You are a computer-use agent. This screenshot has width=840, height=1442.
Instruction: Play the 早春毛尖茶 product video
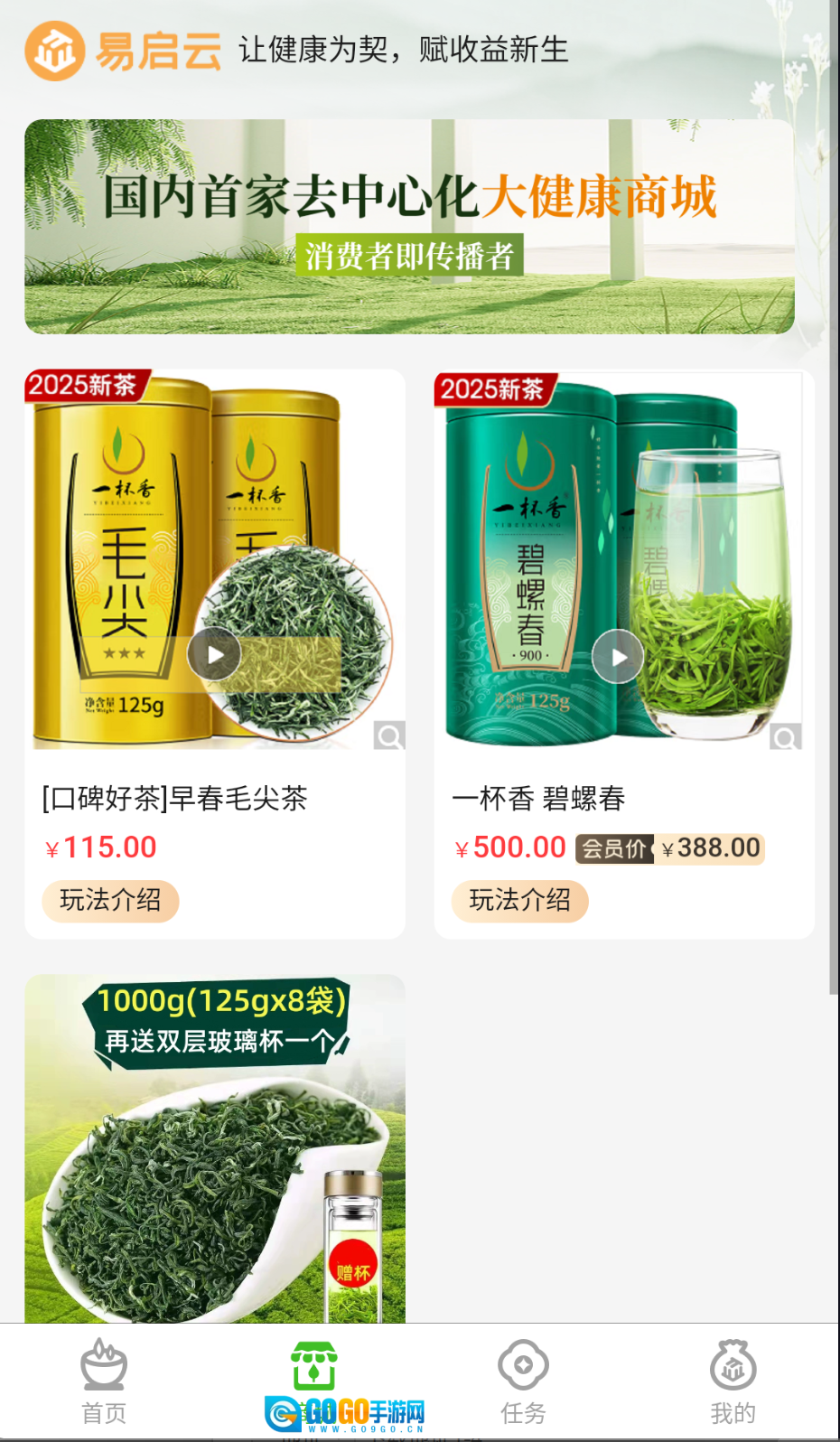[x=214, y=654]
